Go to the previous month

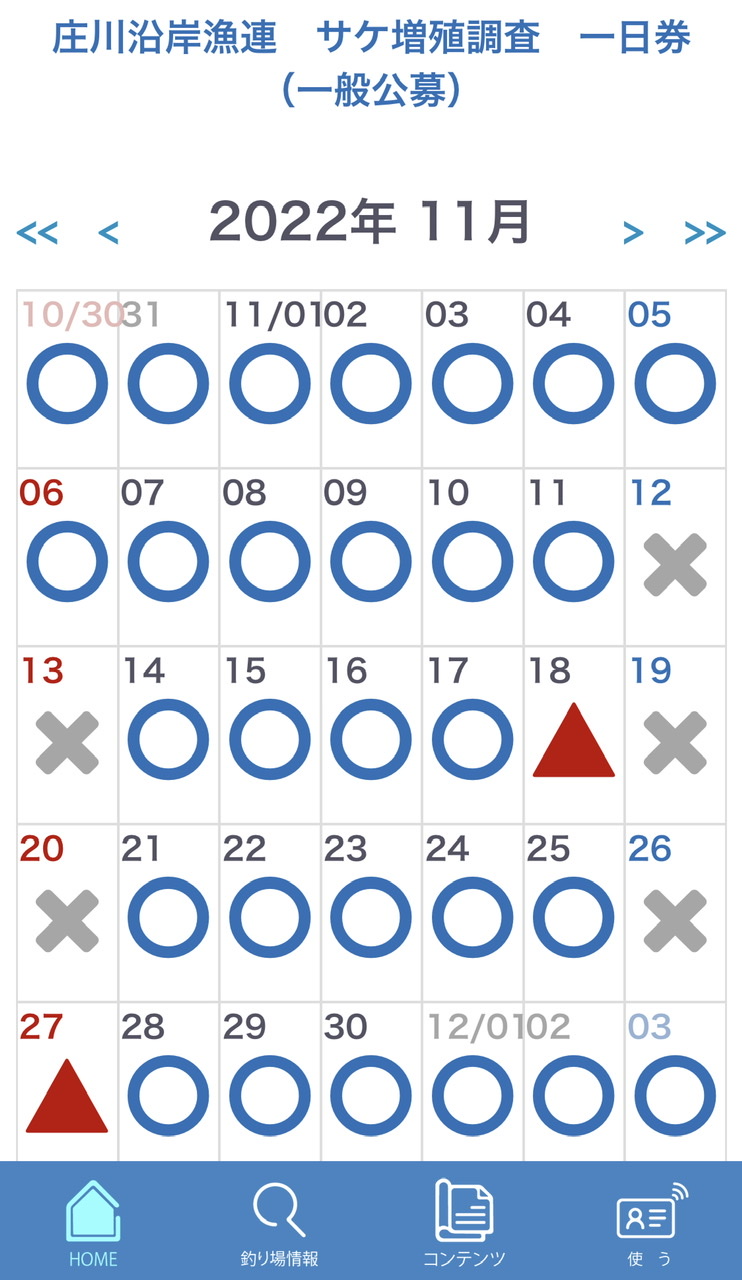[108, 233]
